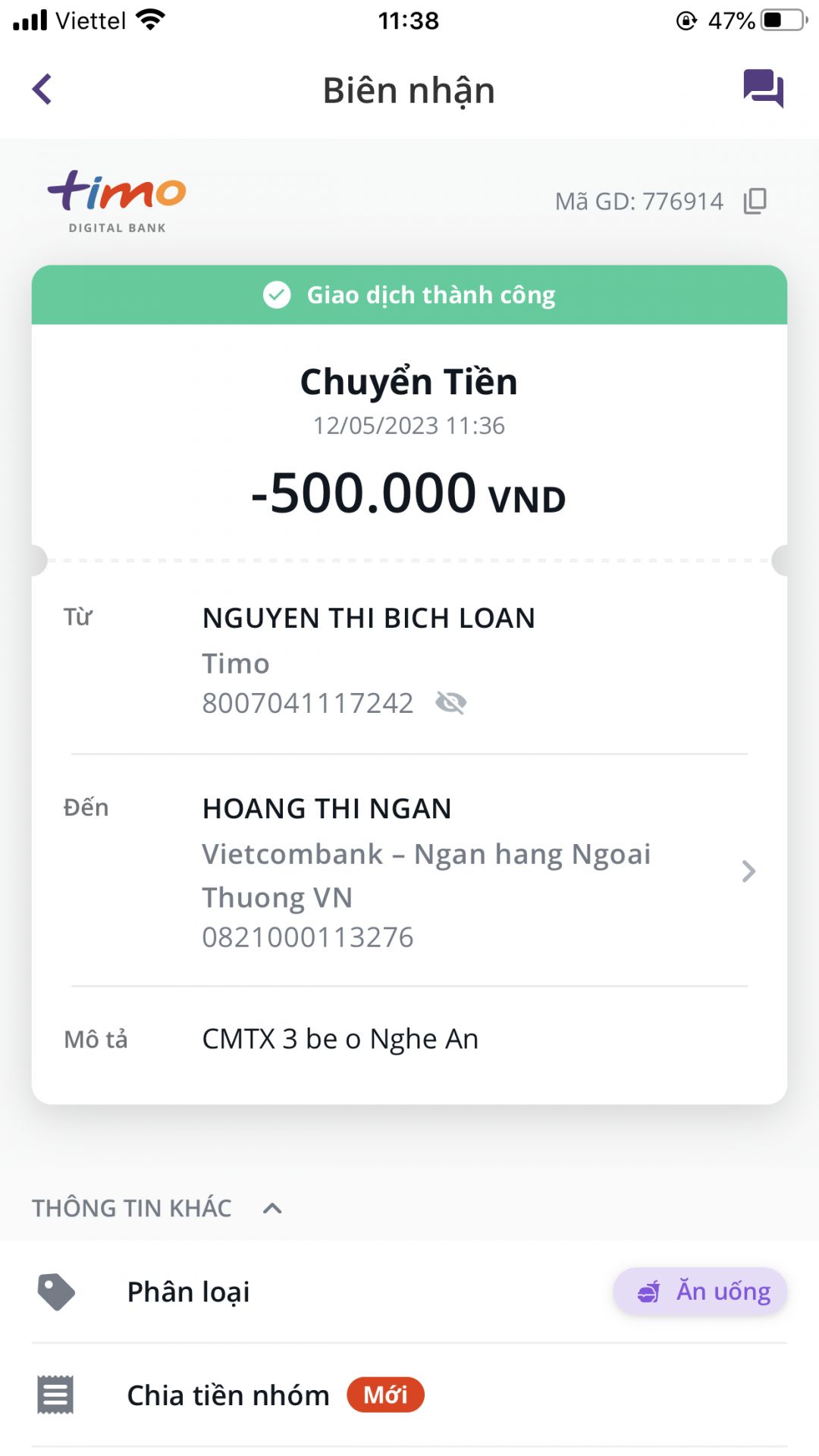The width and height of the screenshot is (819, 1456).
Task: Hide the sender account number
Action: pyautogui.click(x=451, y=703)
